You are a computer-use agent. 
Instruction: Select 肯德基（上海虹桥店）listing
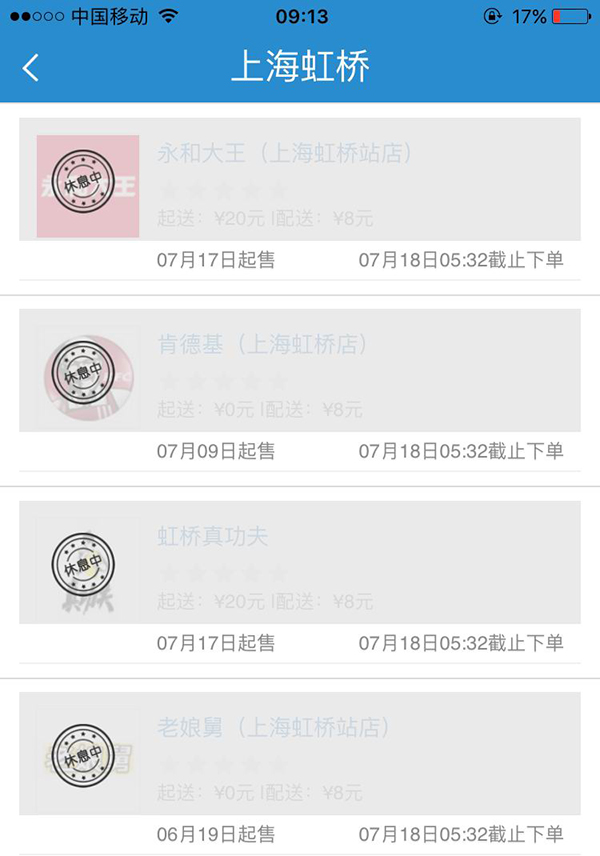(x=263, y=345)
